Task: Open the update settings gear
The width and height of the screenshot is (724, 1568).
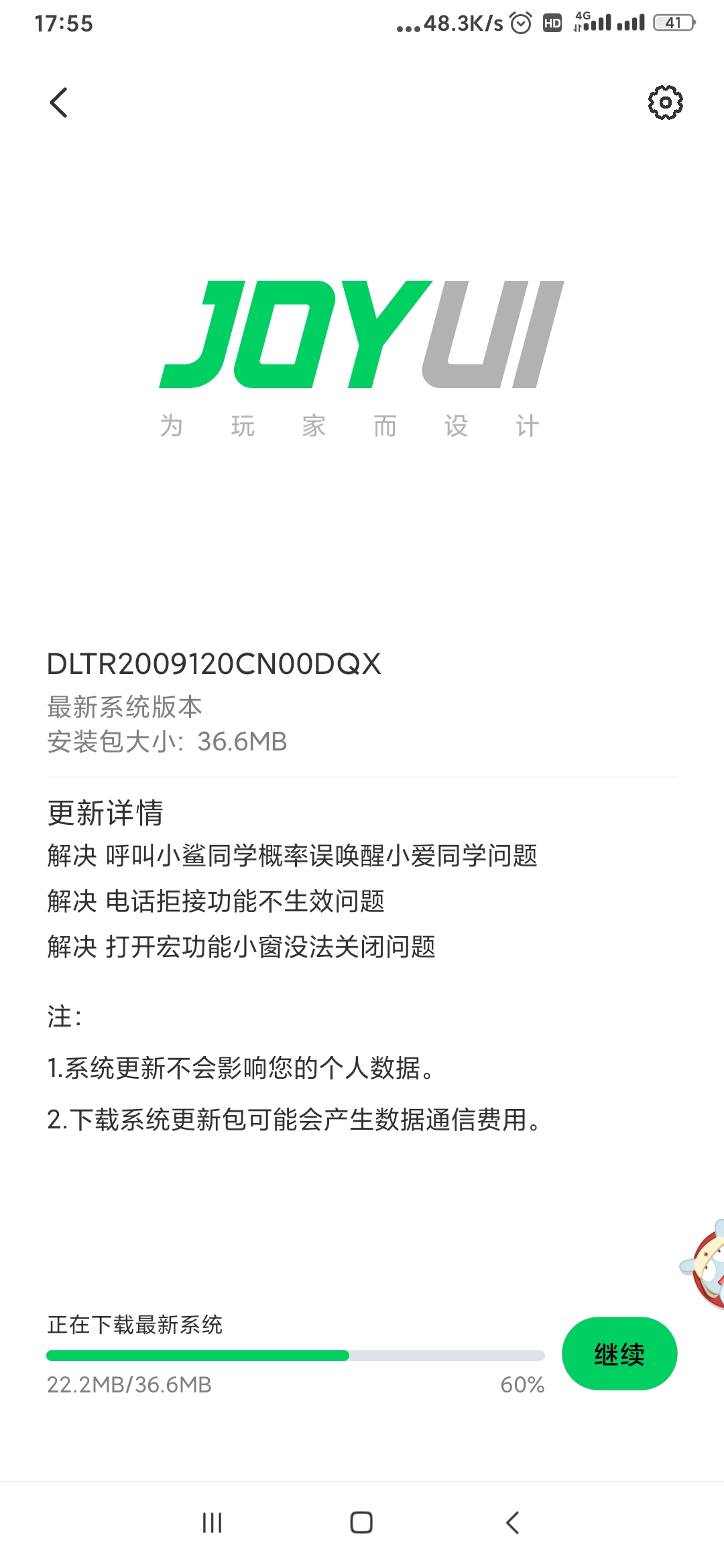Action: [665, 103]
